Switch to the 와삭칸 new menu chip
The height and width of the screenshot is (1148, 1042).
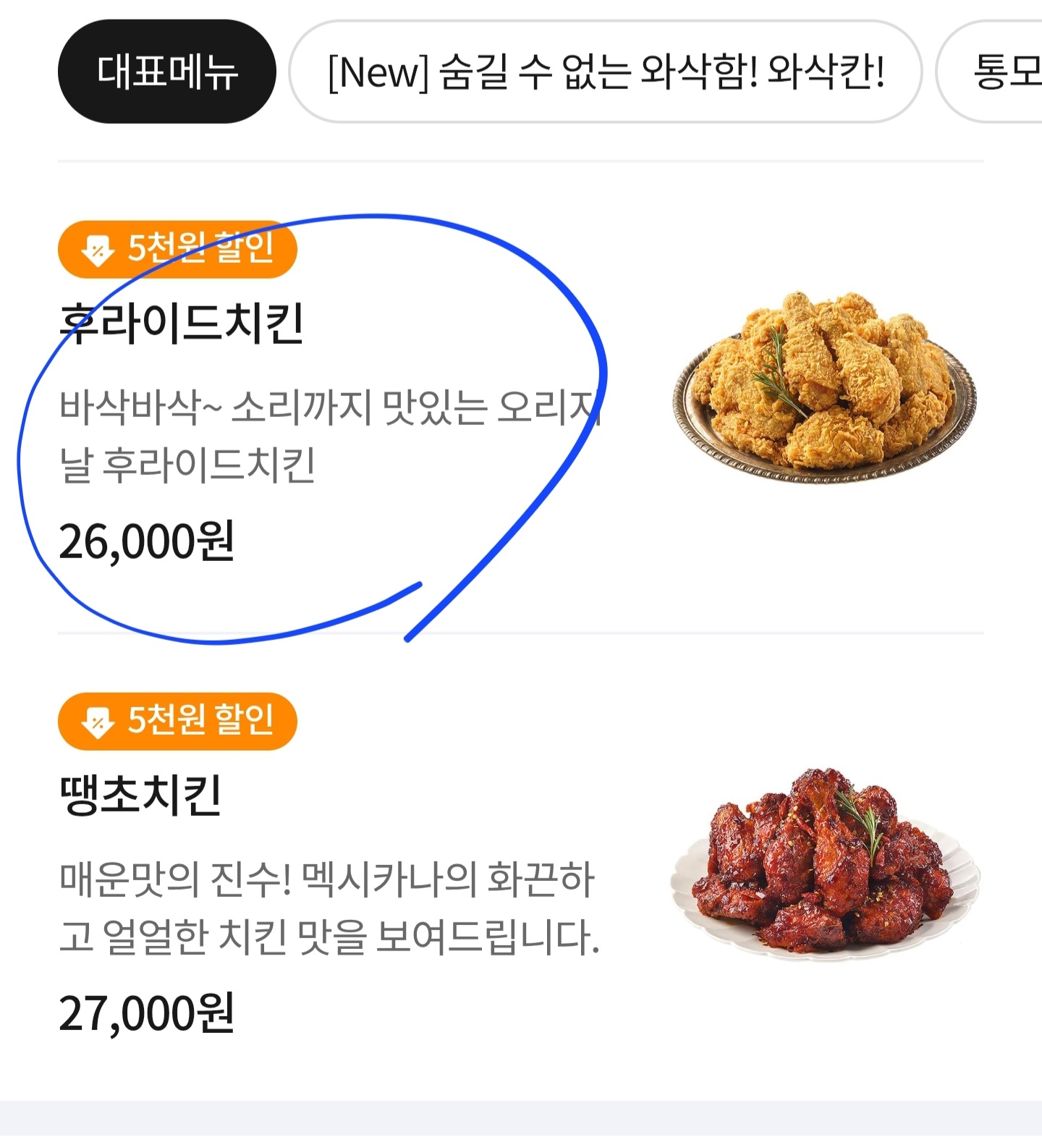pyautogui.click(x=605, y=72)
